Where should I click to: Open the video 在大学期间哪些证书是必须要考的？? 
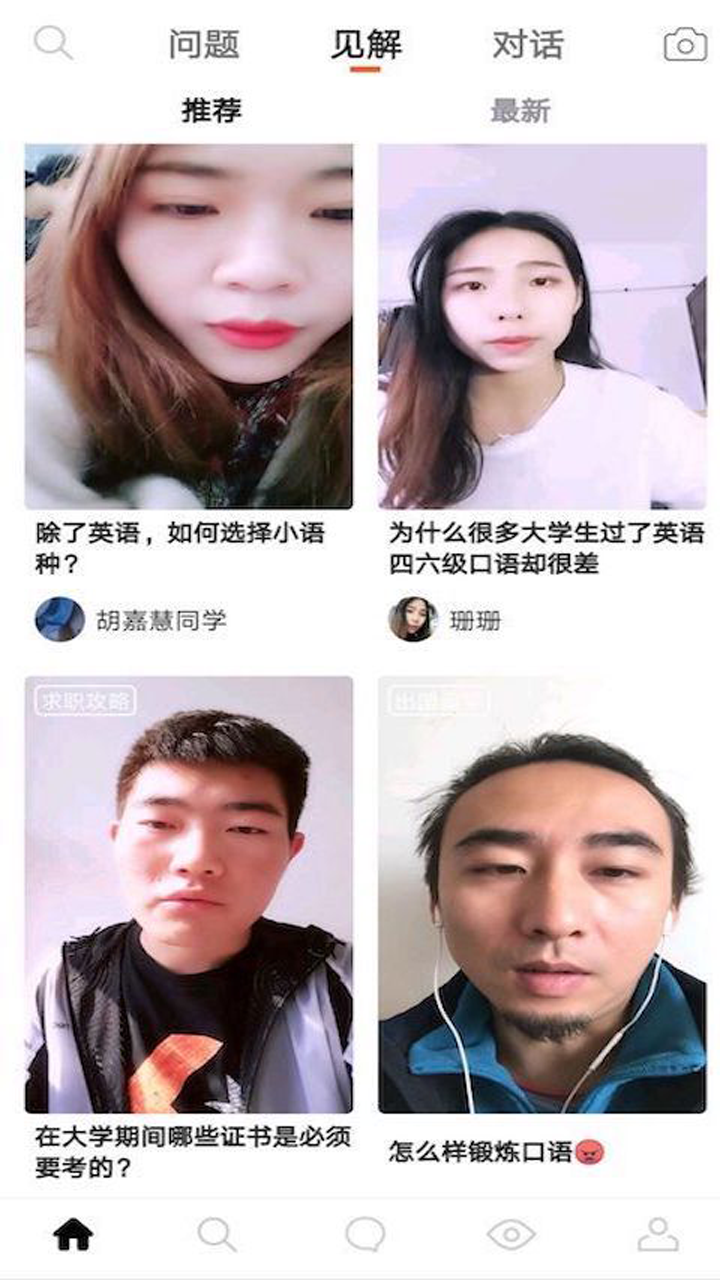[x=189, y=894]
